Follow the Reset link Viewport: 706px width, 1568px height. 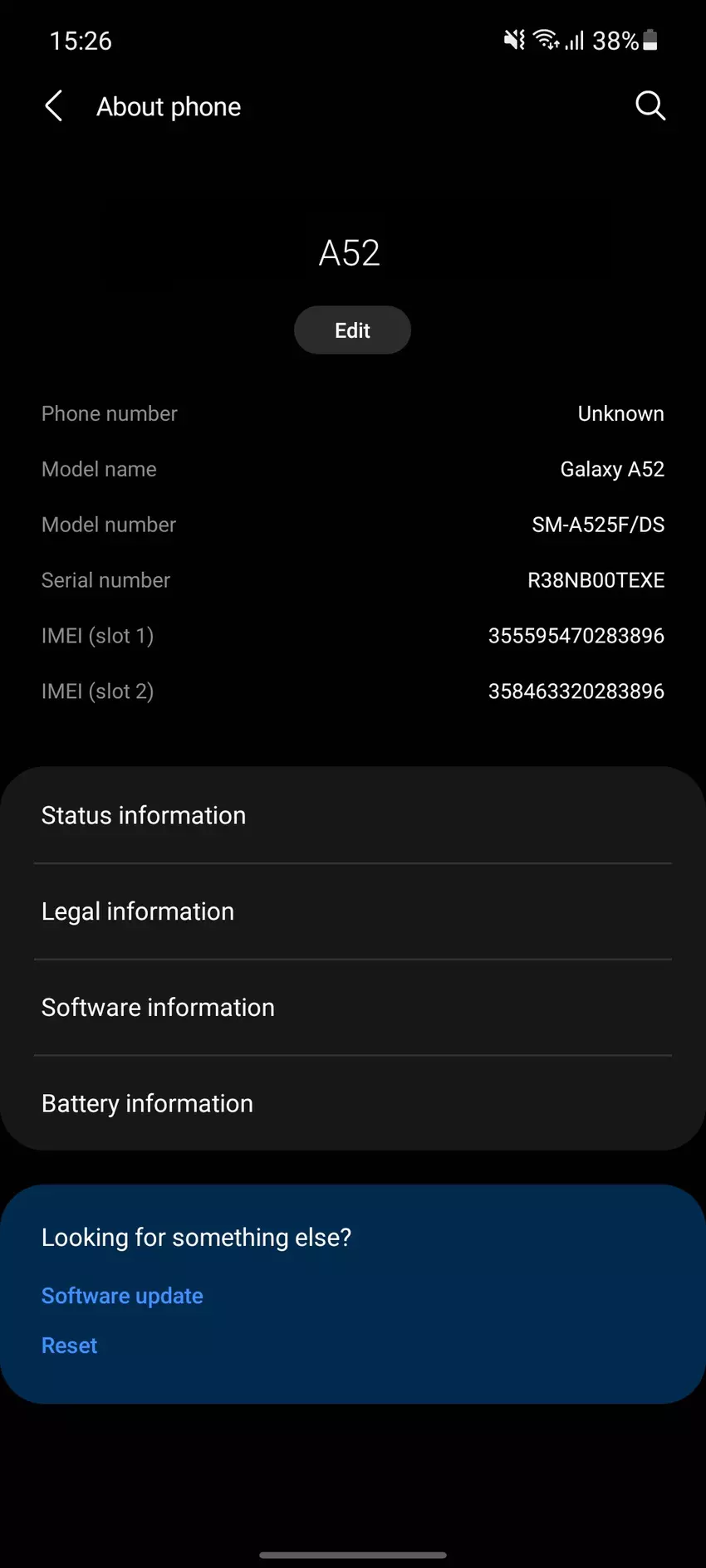(70, 1346)
